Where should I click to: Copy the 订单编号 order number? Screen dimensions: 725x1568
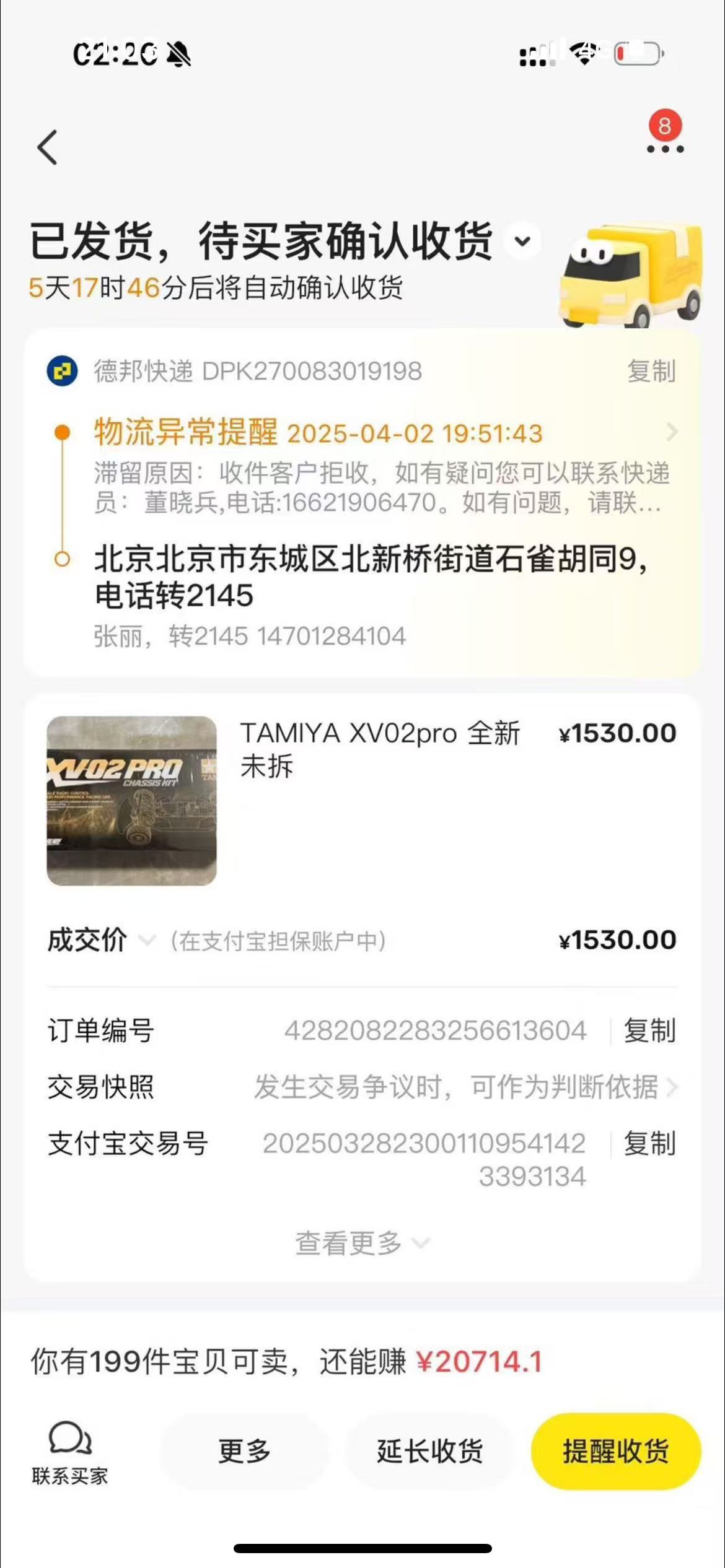click(x=649, y=1031)
